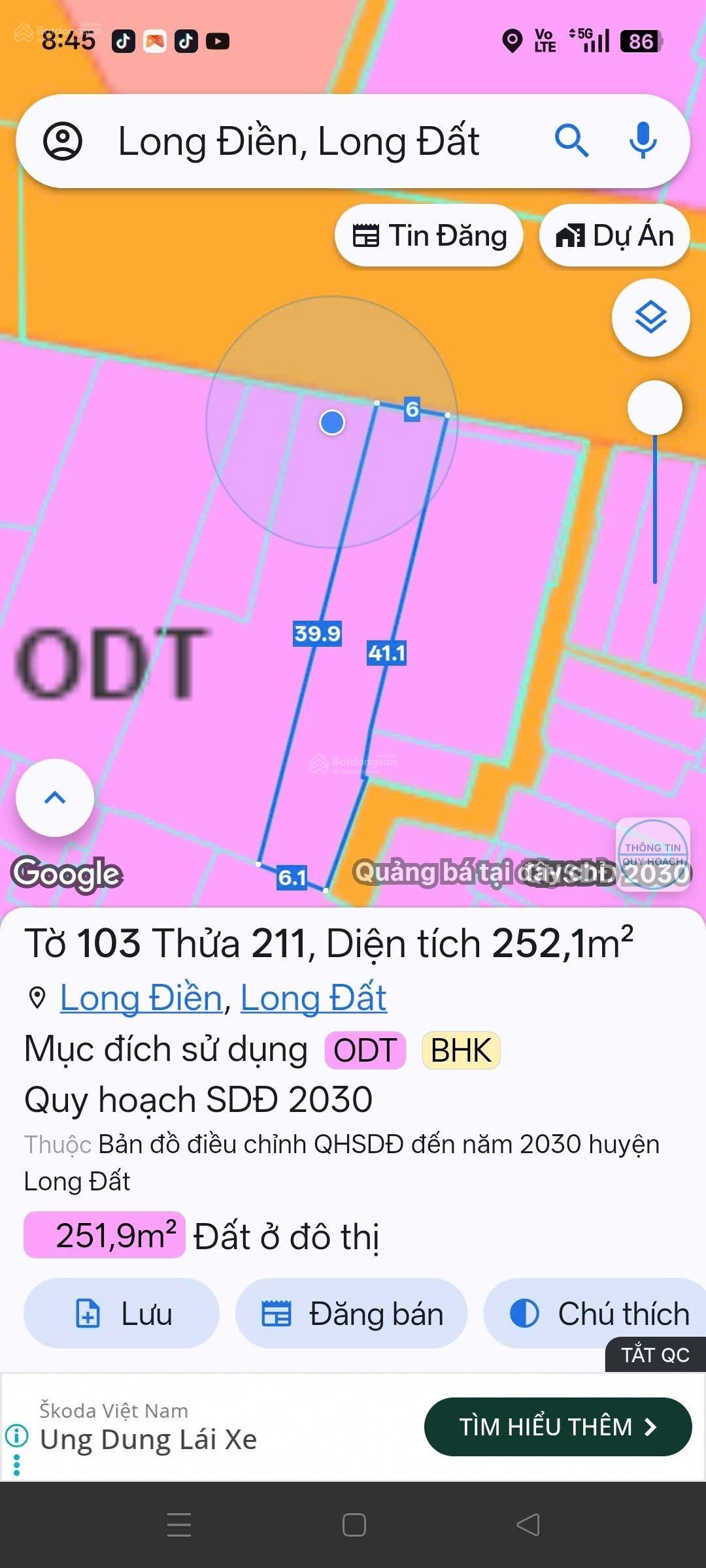
Task: Activate voice search with the microphone icon
Action: coord(643,141)
